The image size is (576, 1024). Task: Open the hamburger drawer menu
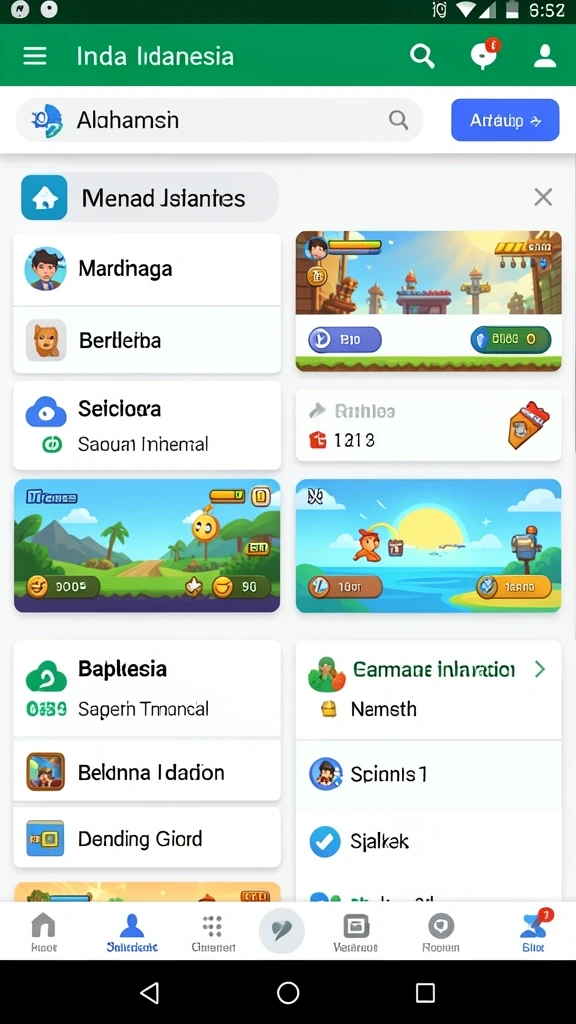point(35,56)
